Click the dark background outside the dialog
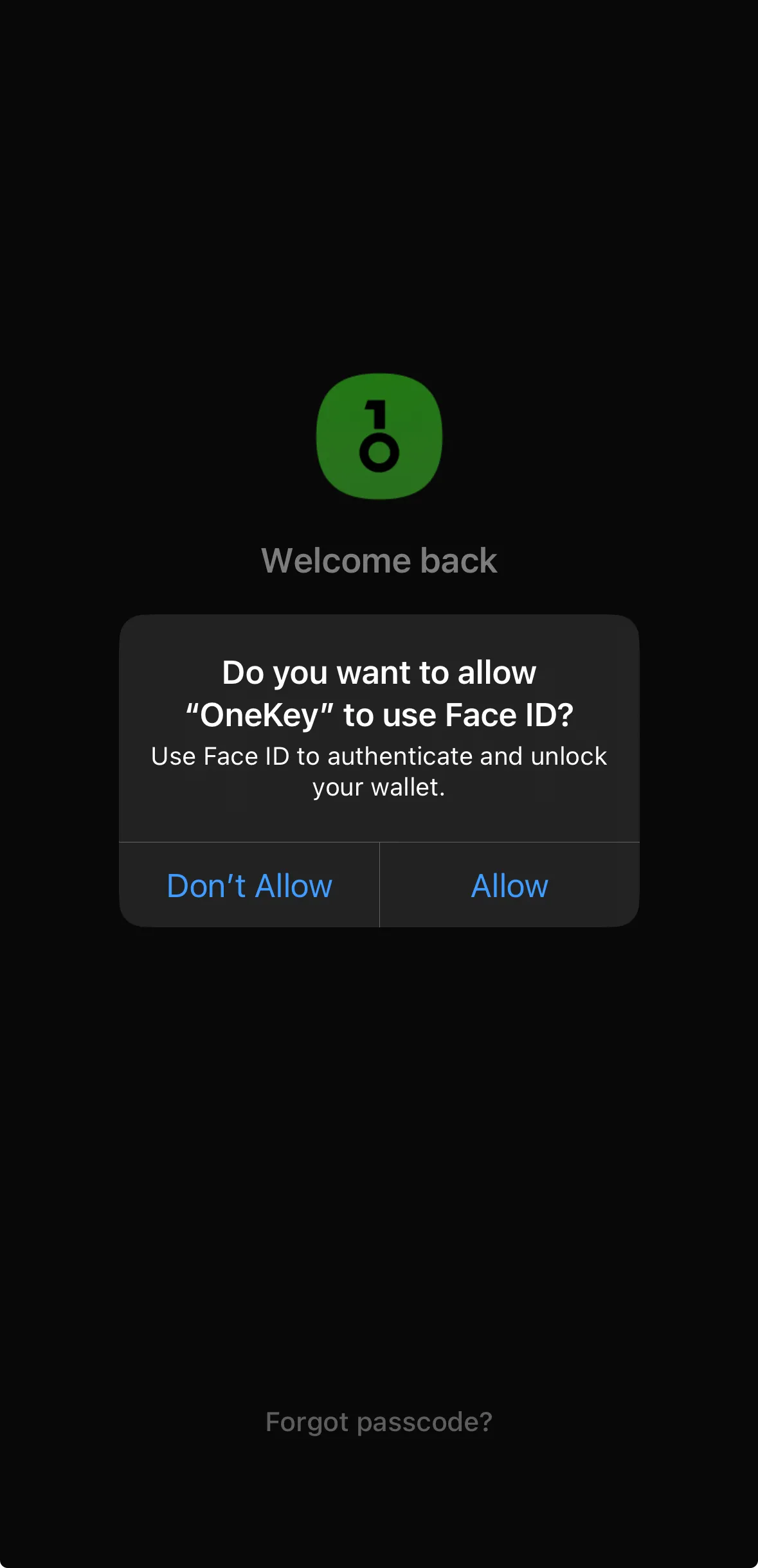Image resolution: width=758 pixels, height=1568 pixels. (x=379, y=1157)
